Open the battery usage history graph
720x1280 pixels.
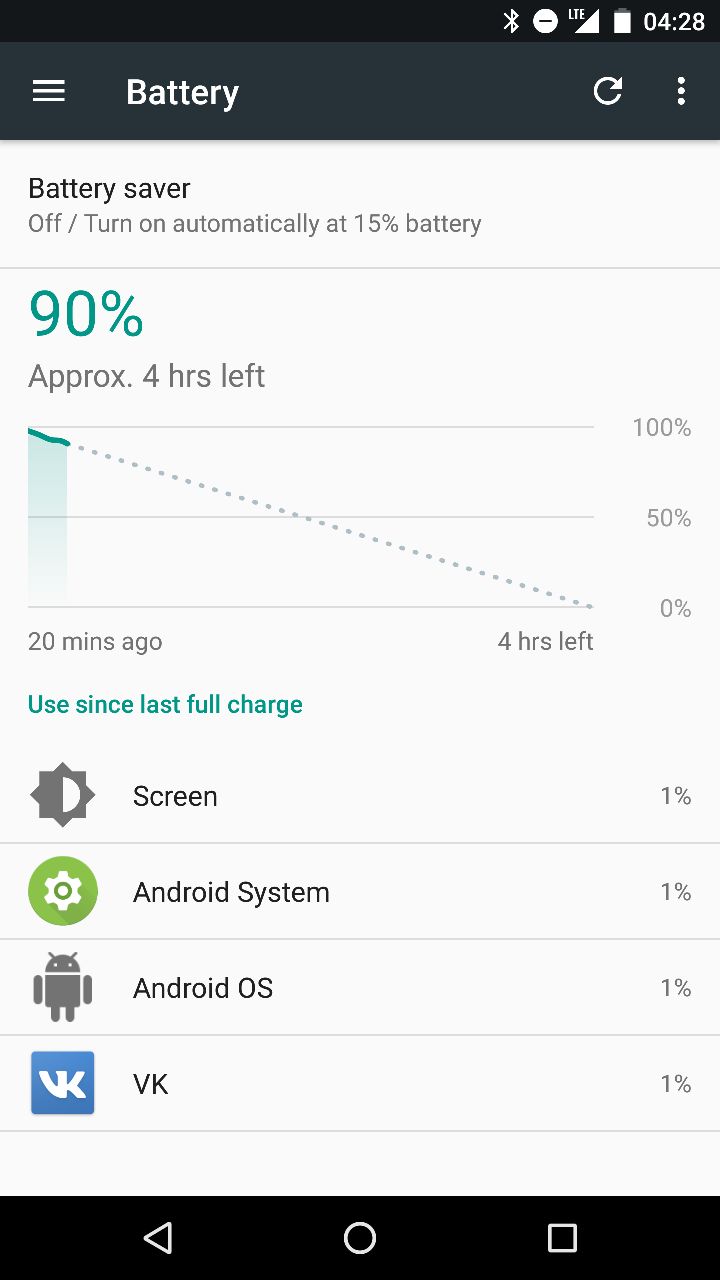[x=310, y=517]
